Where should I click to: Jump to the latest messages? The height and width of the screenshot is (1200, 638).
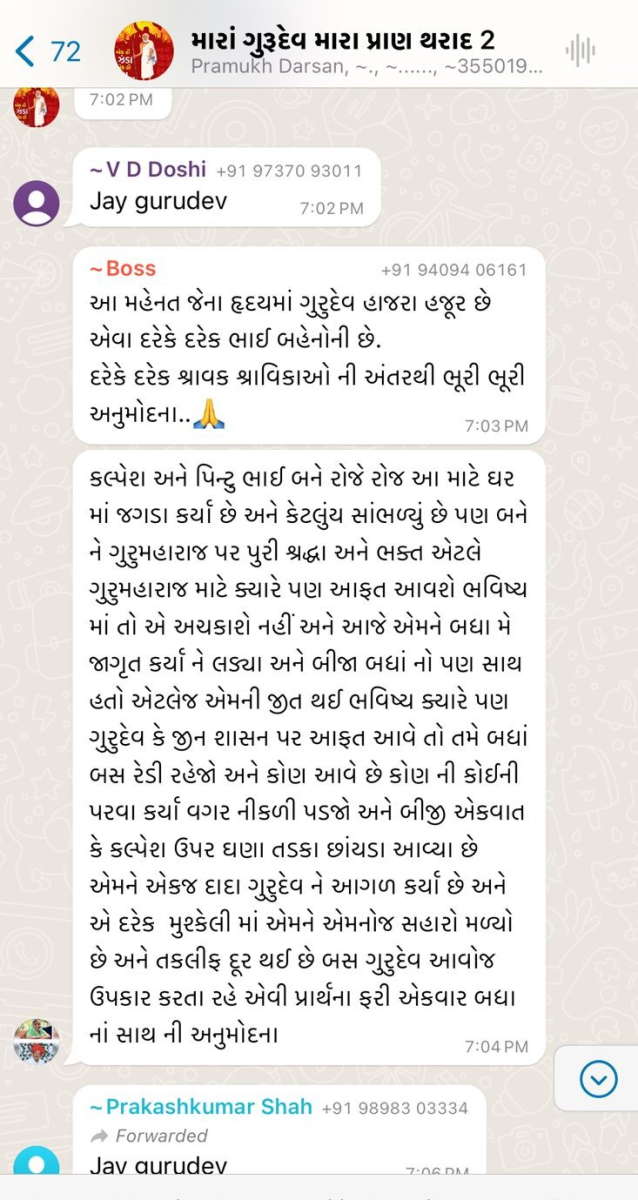598,1078
